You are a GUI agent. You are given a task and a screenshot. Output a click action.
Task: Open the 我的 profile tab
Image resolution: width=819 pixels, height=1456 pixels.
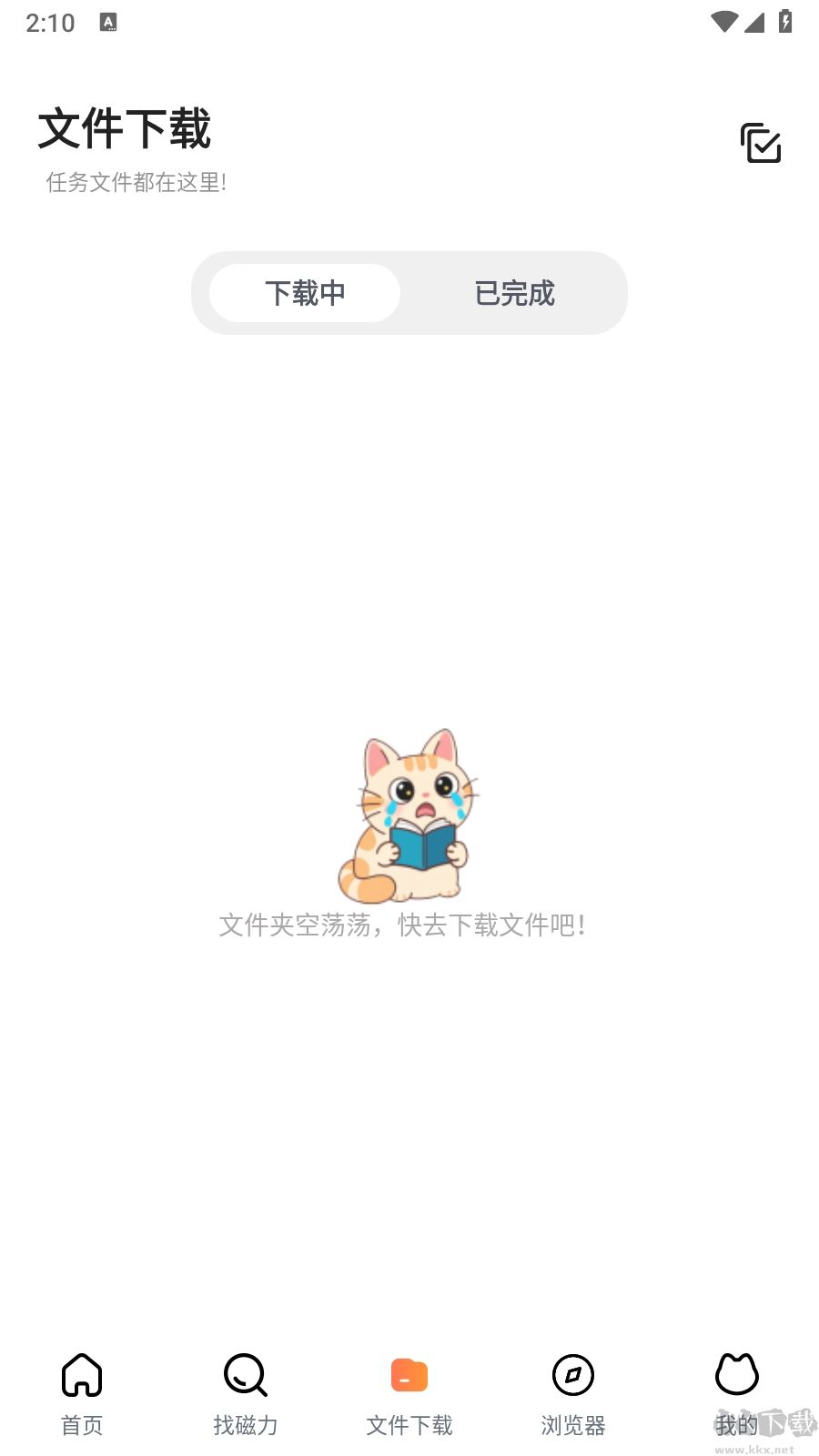tap(737, 1394)
